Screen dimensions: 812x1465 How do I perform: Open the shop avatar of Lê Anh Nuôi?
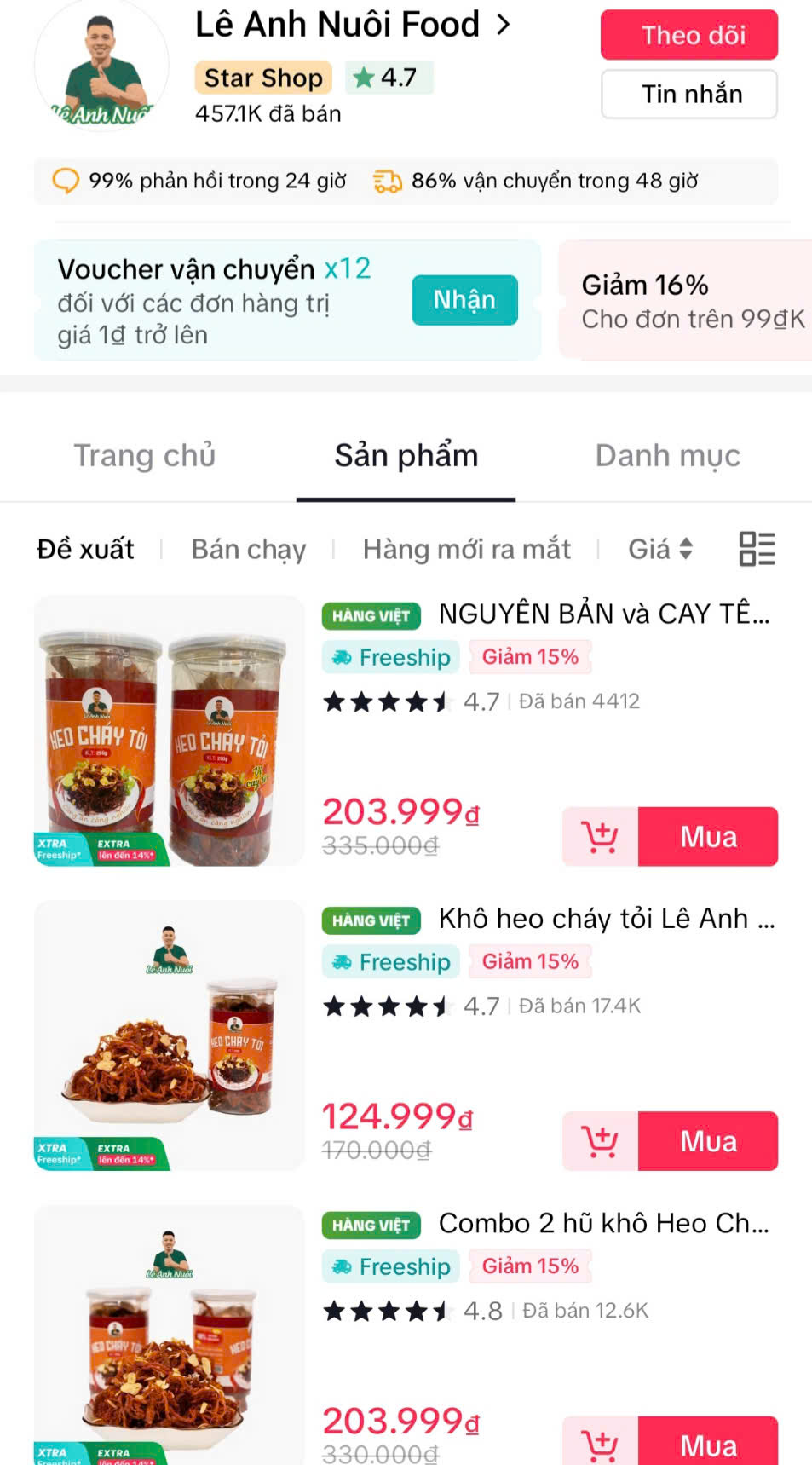click(101, 64)
